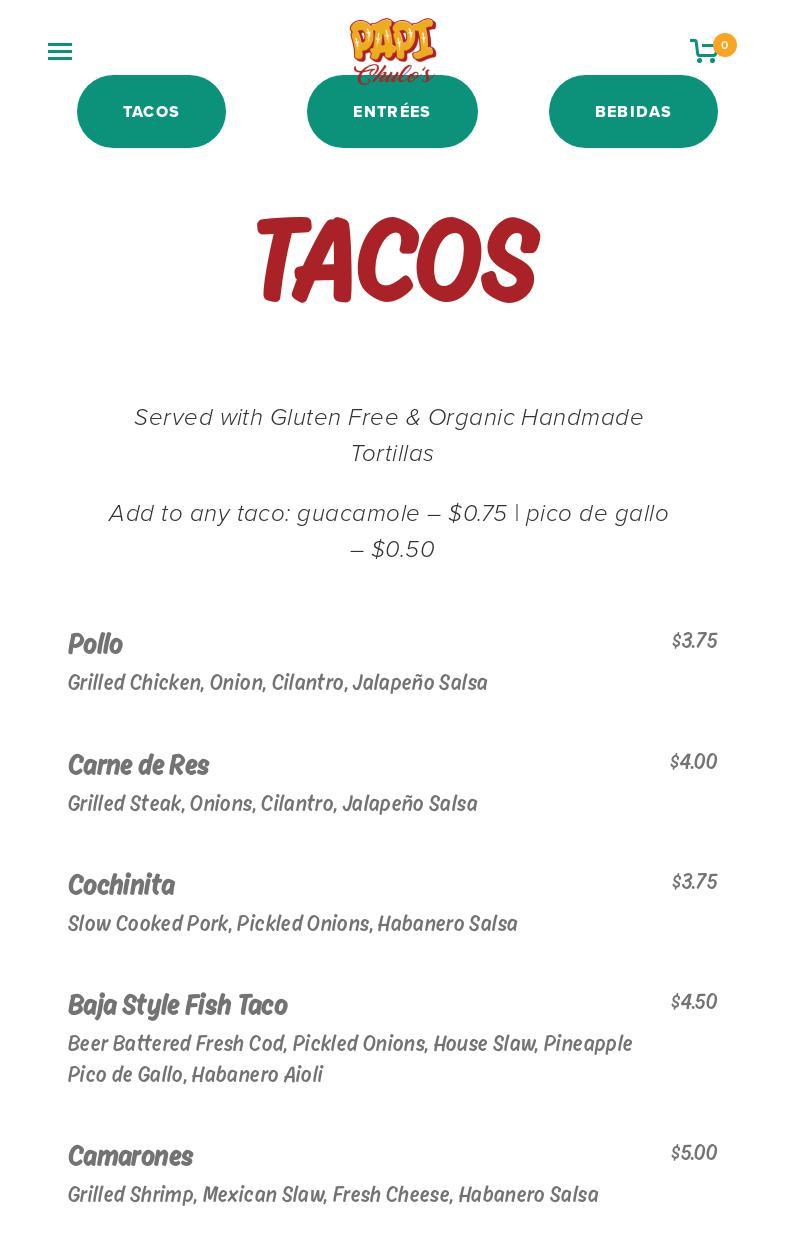Viewport: 785px width, 1254px height.
Task: View the shopping cart
Action: coord(707,51)
